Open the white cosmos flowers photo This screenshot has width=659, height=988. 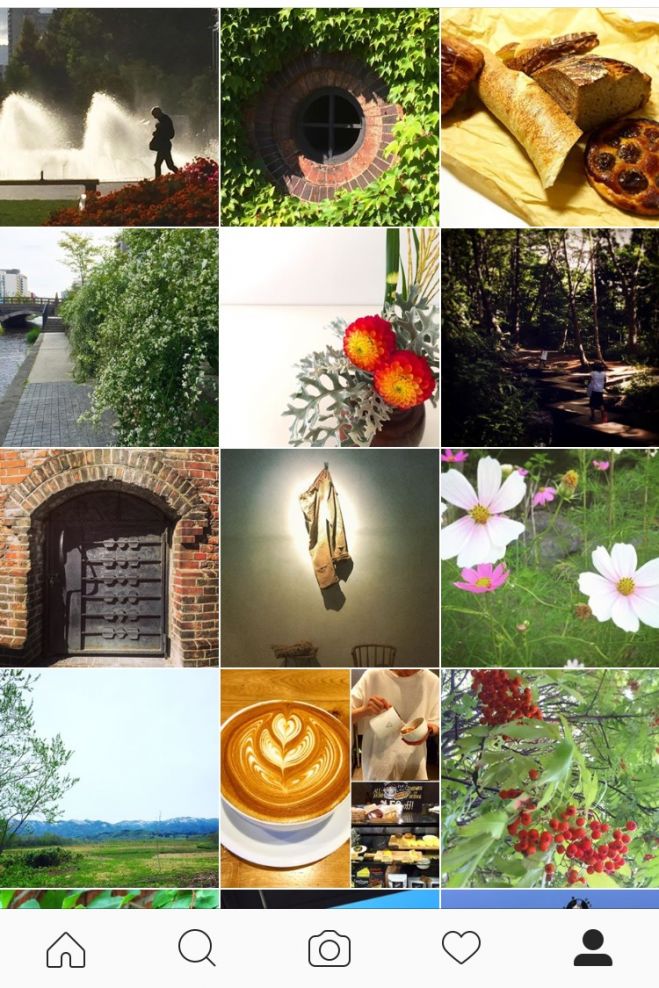click(550, 557)
